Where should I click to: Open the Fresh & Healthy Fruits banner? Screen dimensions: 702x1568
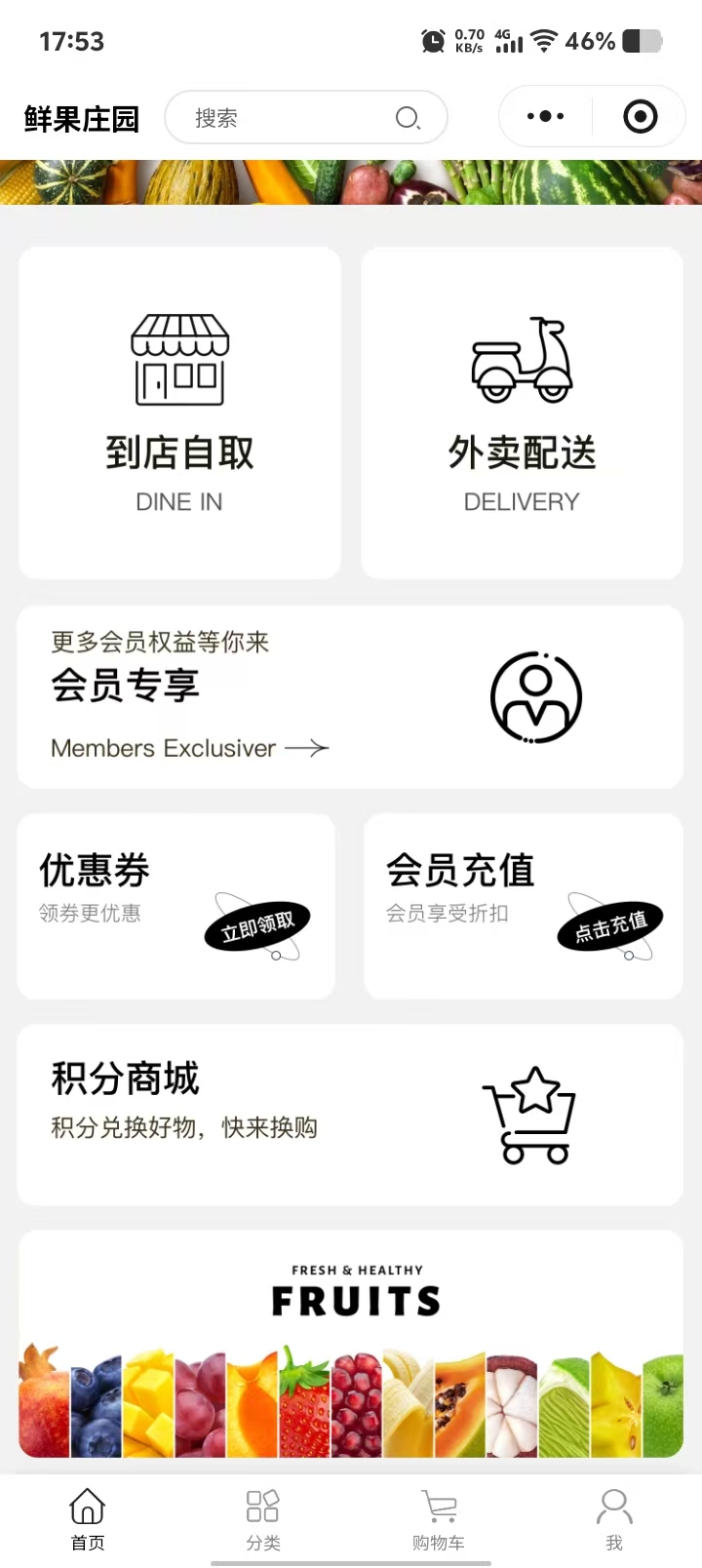tap(350, 1344)
